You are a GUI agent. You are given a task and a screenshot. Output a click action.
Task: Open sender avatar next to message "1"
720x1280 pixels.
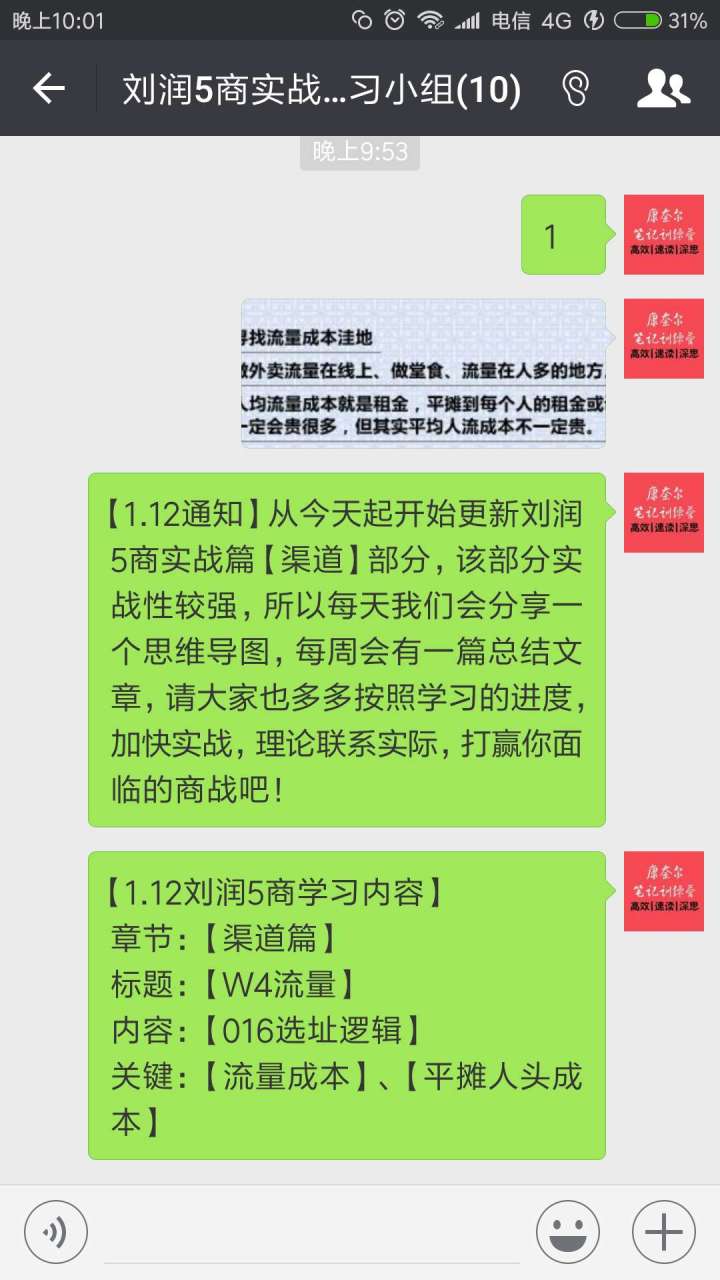663,235
